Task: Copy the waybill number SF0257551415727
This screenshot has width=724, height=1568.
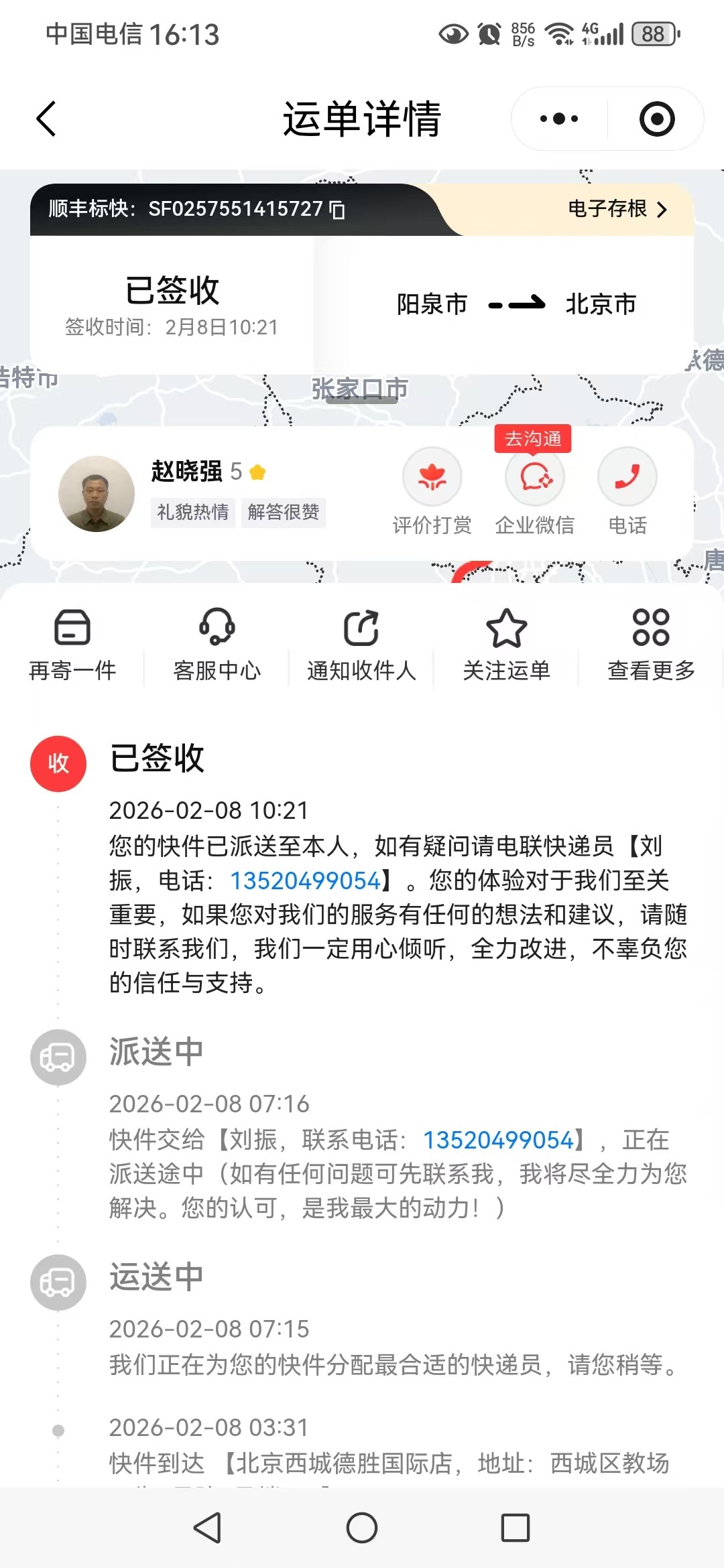Action: (x=338, y=210)
